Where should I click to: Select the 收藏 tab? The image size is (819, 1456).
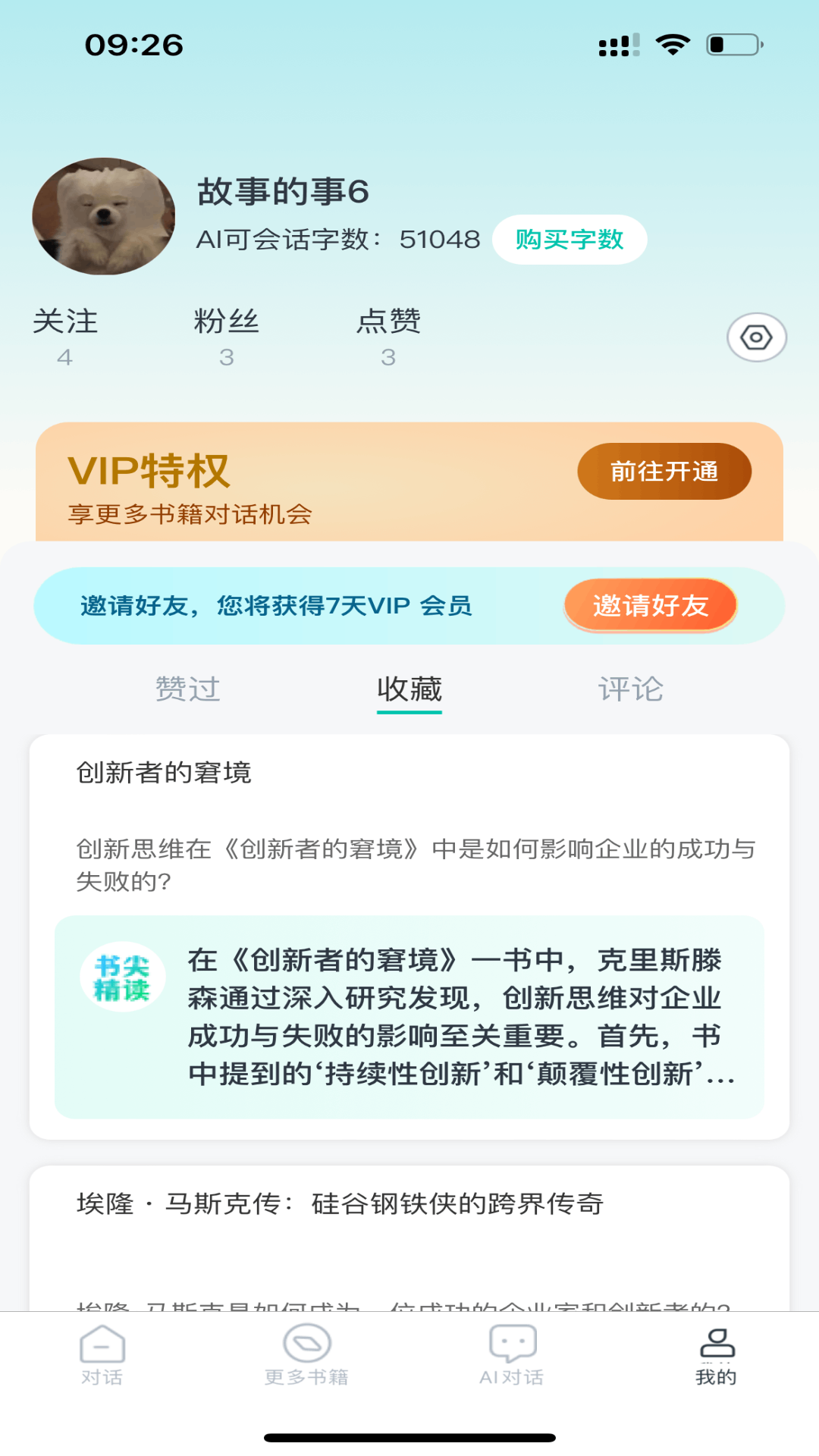pyautogui.click(x=409, y=690)
